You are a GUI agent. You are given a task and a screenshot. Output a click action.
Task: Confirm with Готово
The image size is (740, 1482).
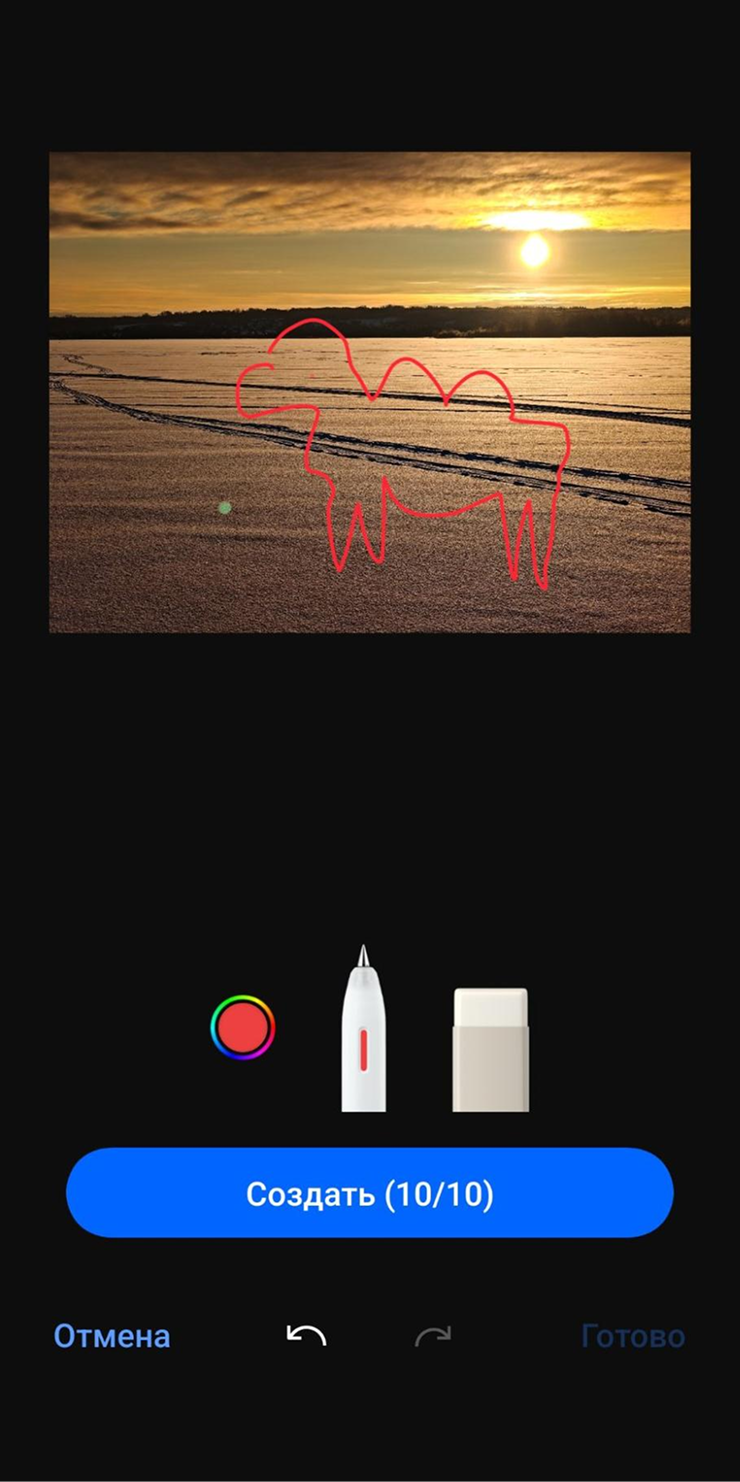(x=633, y=1336)
